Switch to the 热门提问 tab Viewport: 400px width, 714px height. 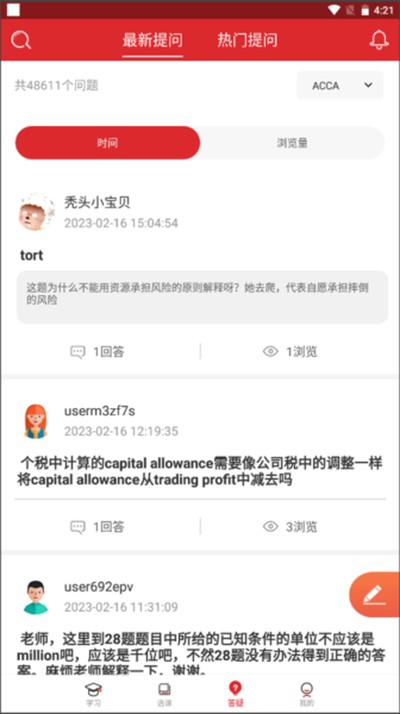click(247, 40)
